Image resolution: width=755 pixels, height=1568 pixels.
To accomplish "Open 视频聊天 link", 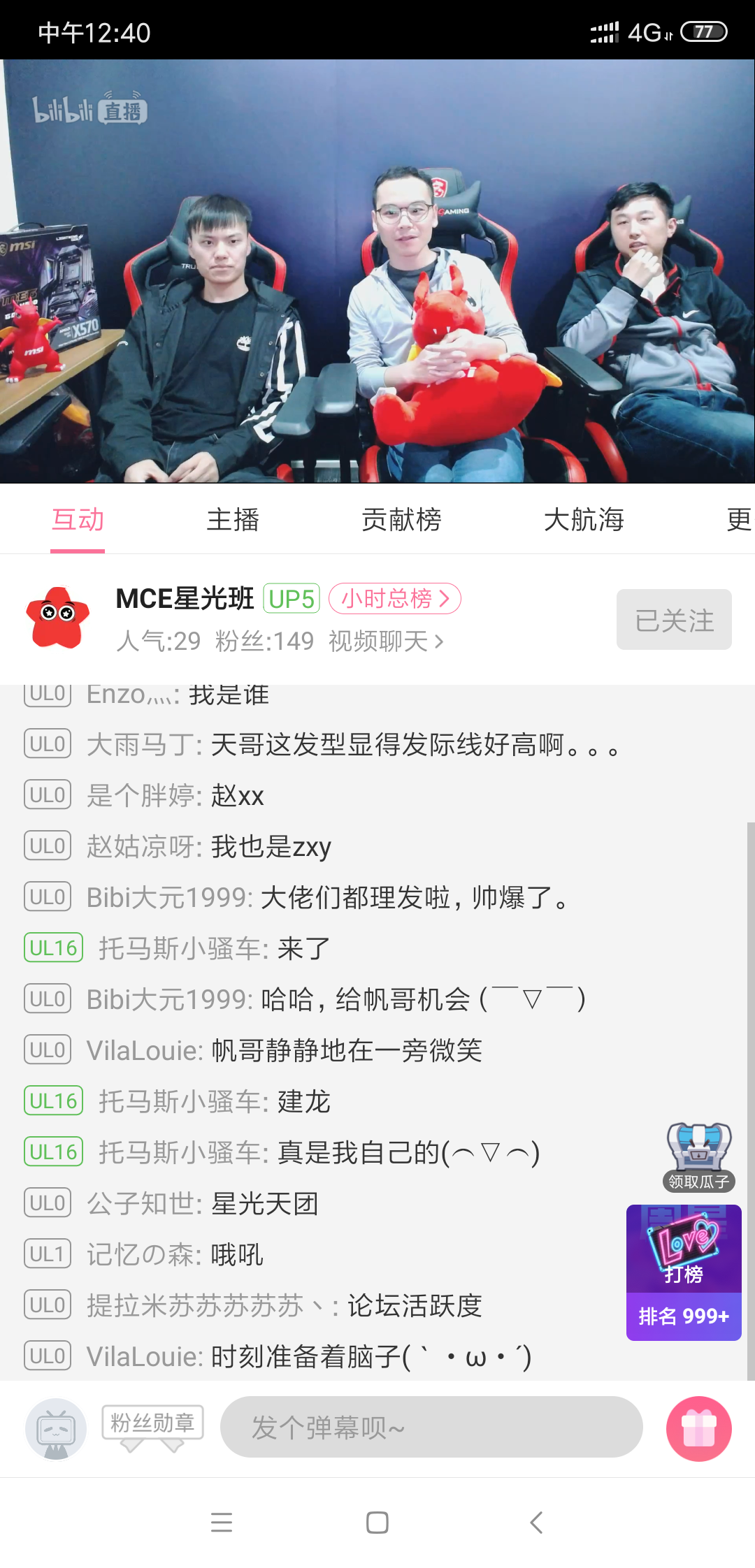I will [386, 641].
